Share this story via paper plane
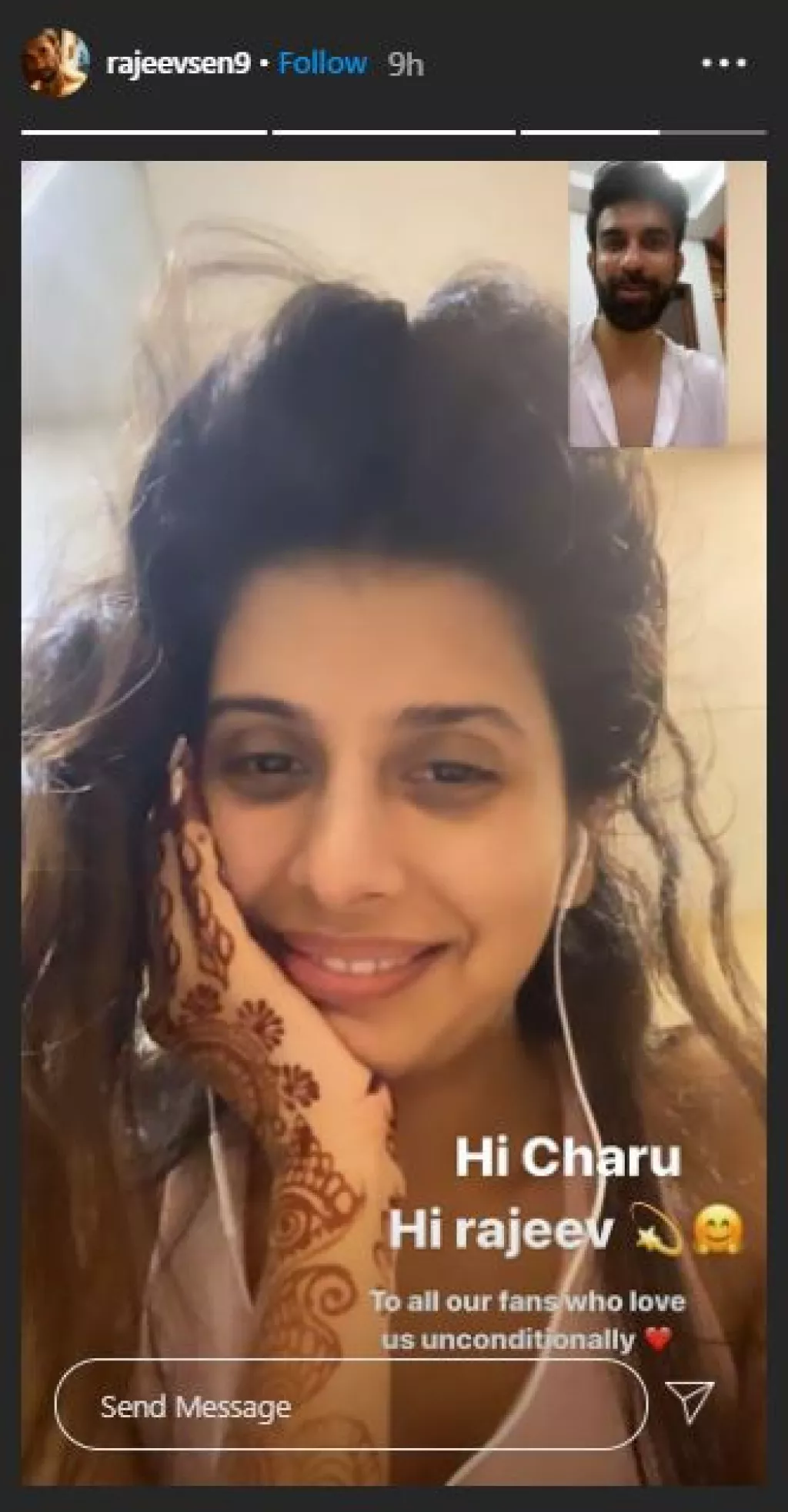The width and height of the screenshot is (788, 1512). click(x=689, y=1408)
